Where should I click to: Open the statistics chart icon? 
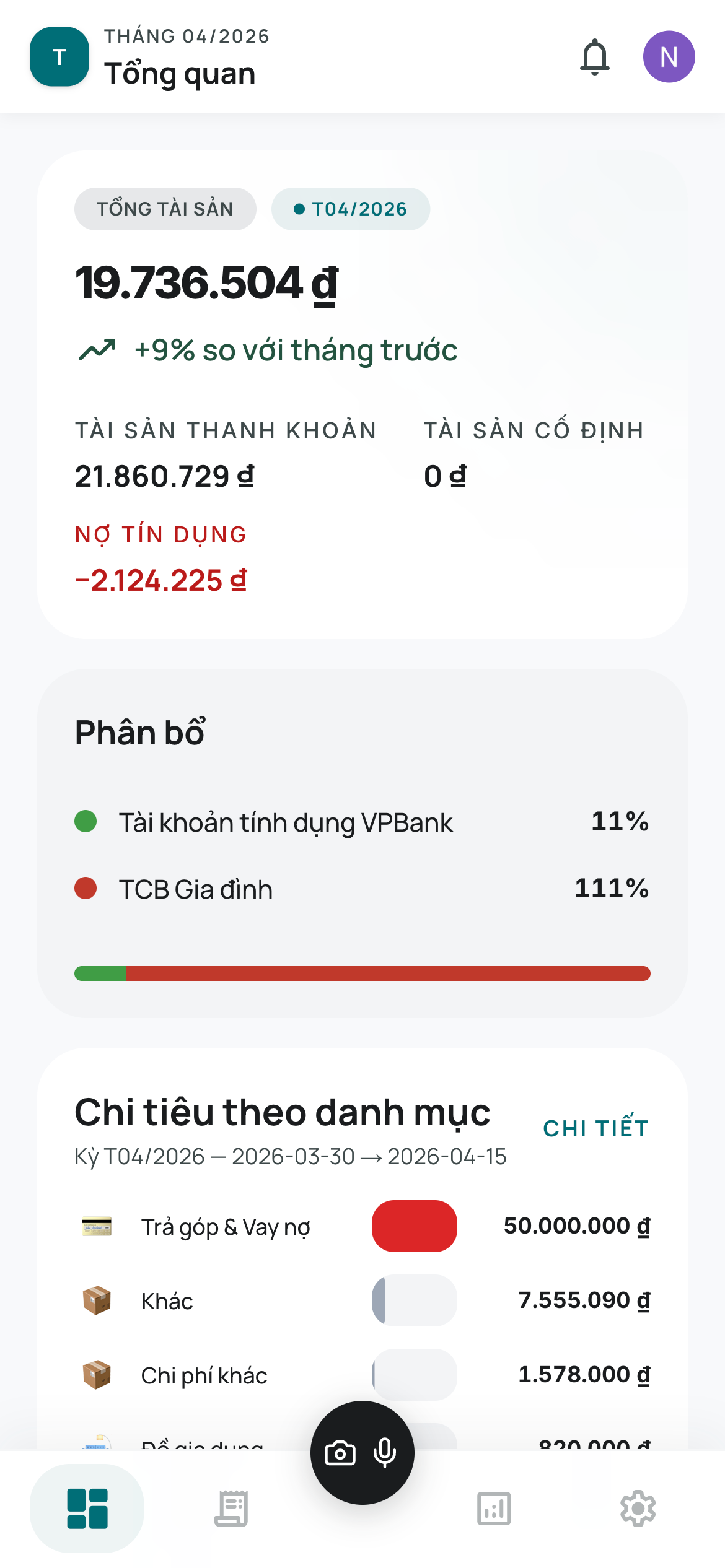(x=494, y=1509)
